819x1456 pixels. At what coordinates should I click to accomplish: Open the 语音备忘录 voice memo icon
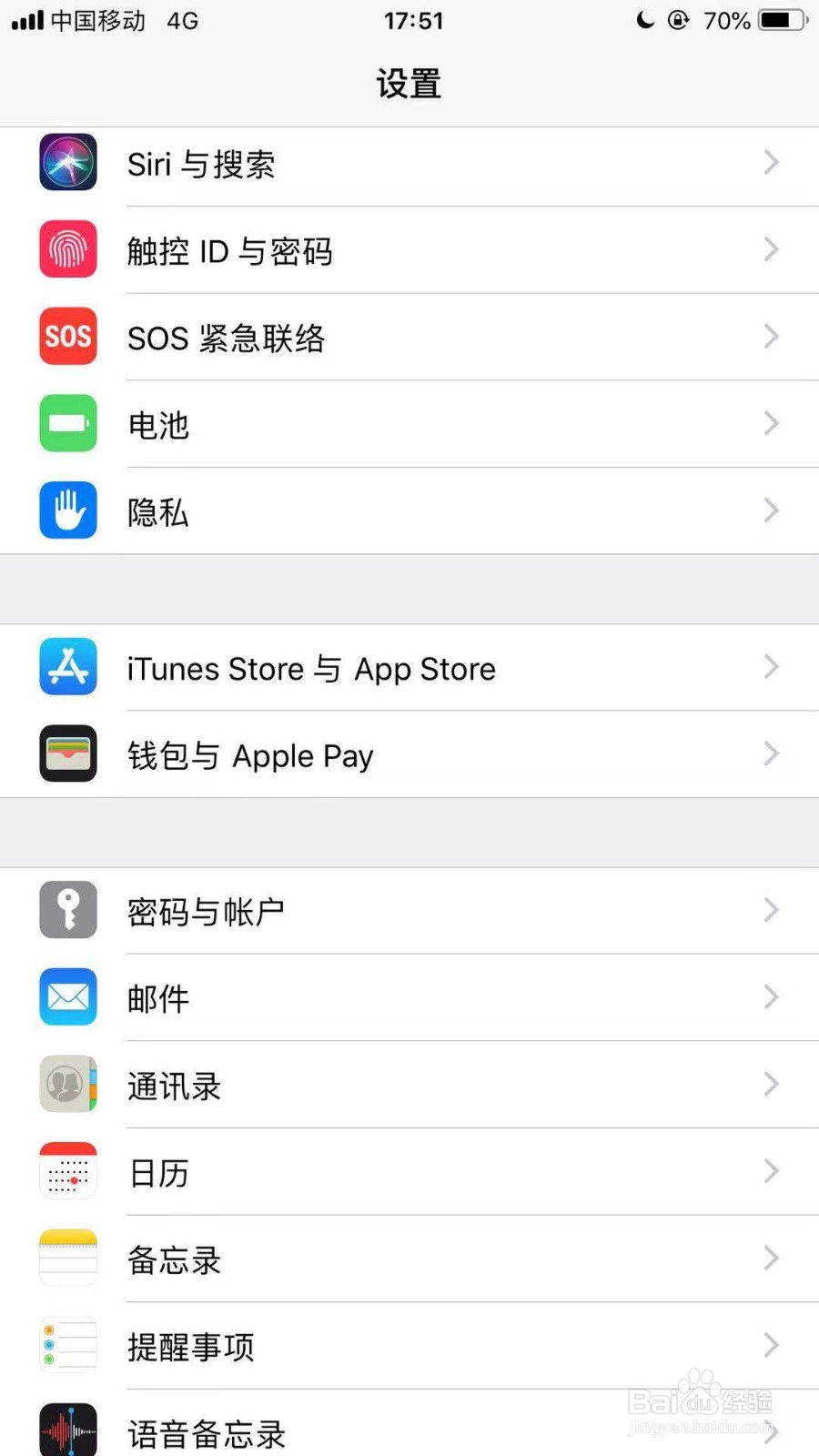click(67, 1429)
